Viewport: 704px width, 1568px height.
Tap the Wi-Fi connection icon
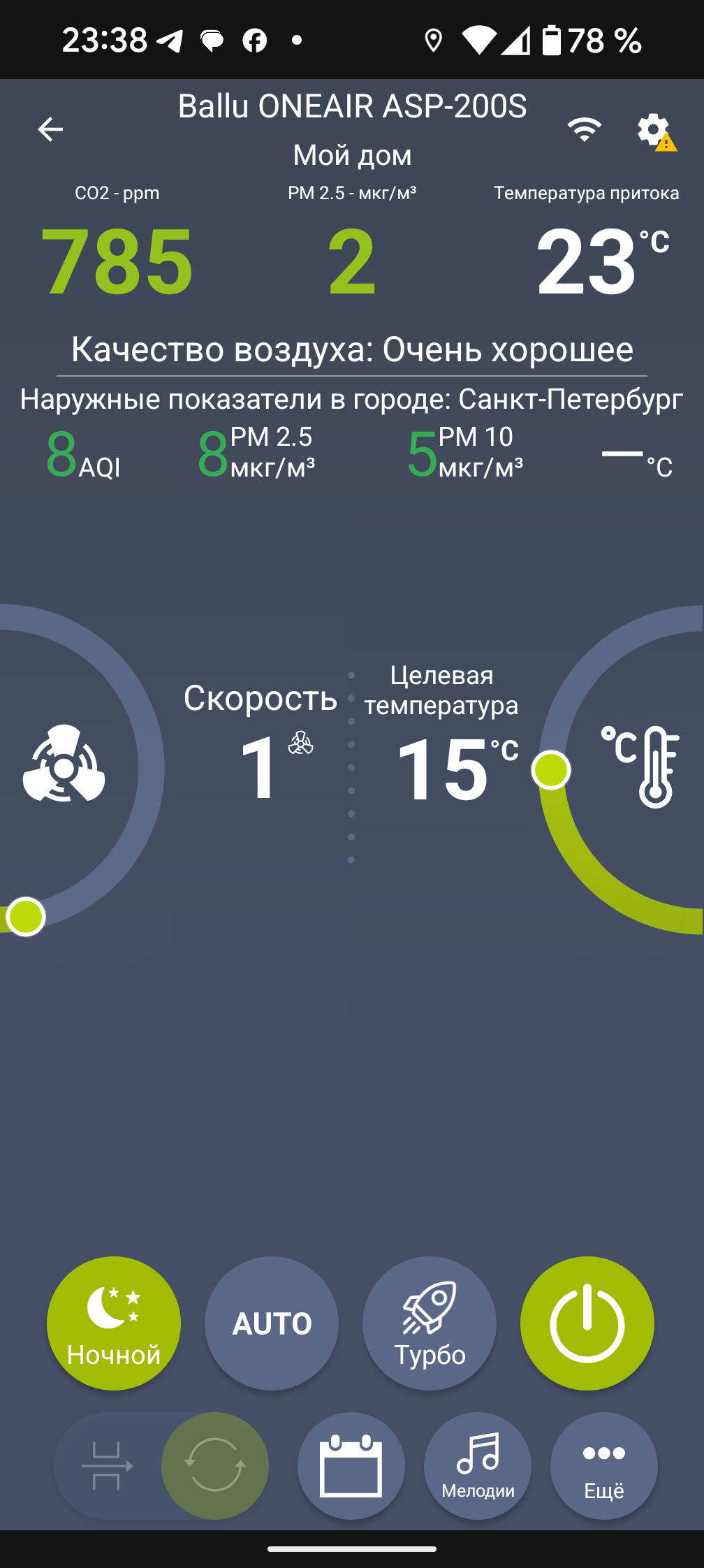(585, 129)
